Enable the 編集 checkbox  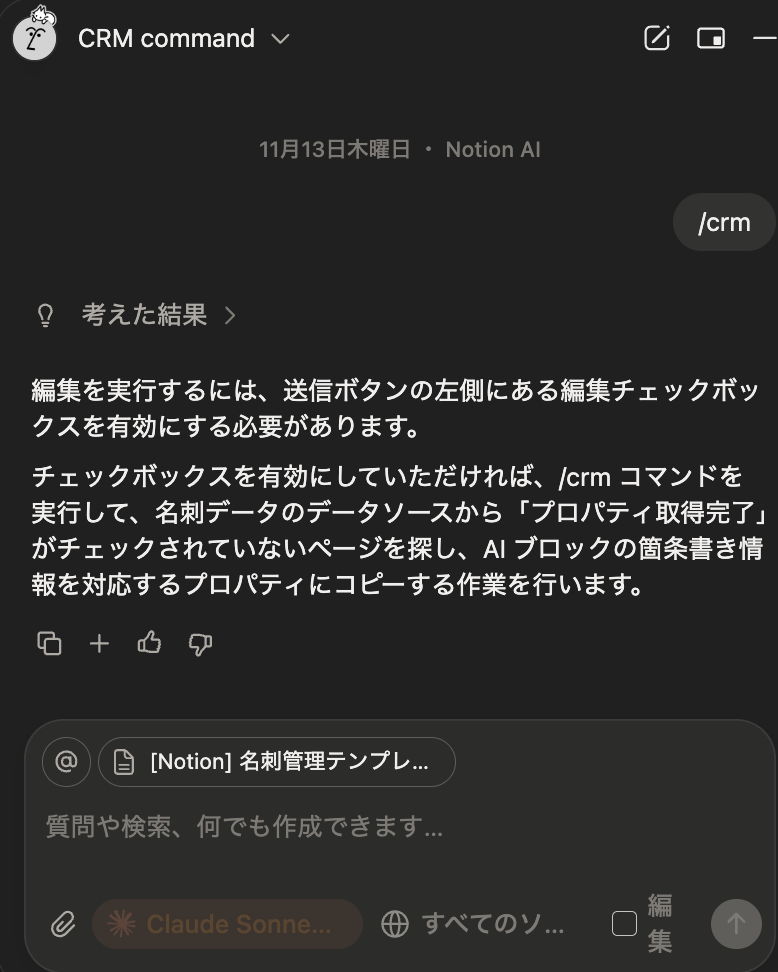[x=624, y=924]
